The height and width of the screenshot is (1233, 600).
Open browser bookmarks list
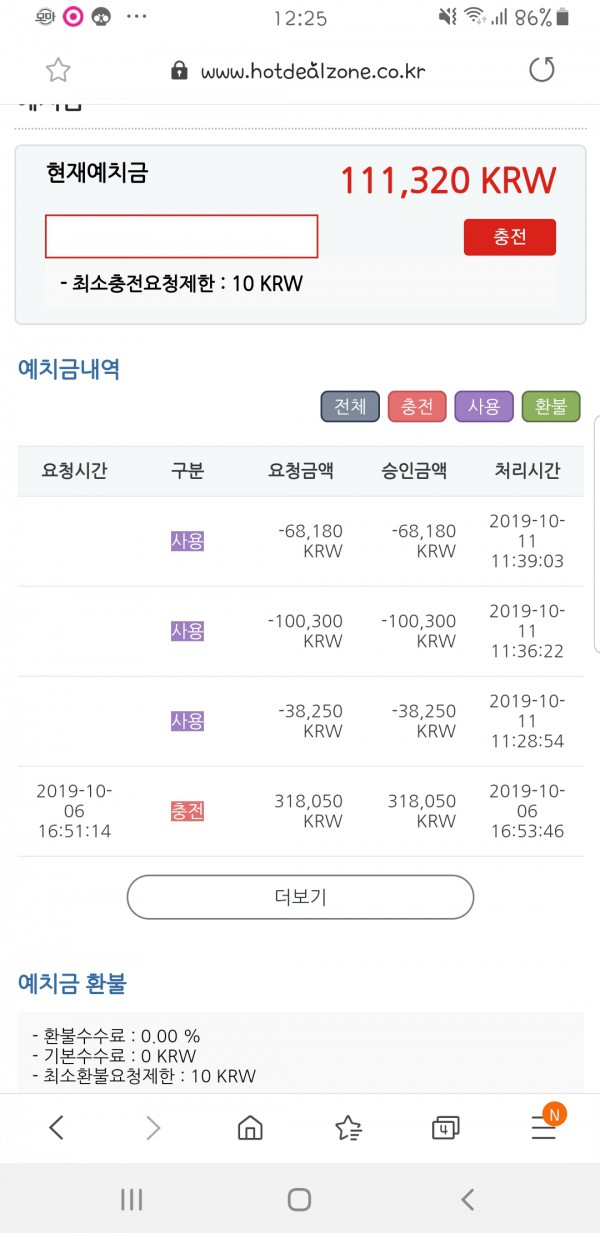348,1128
